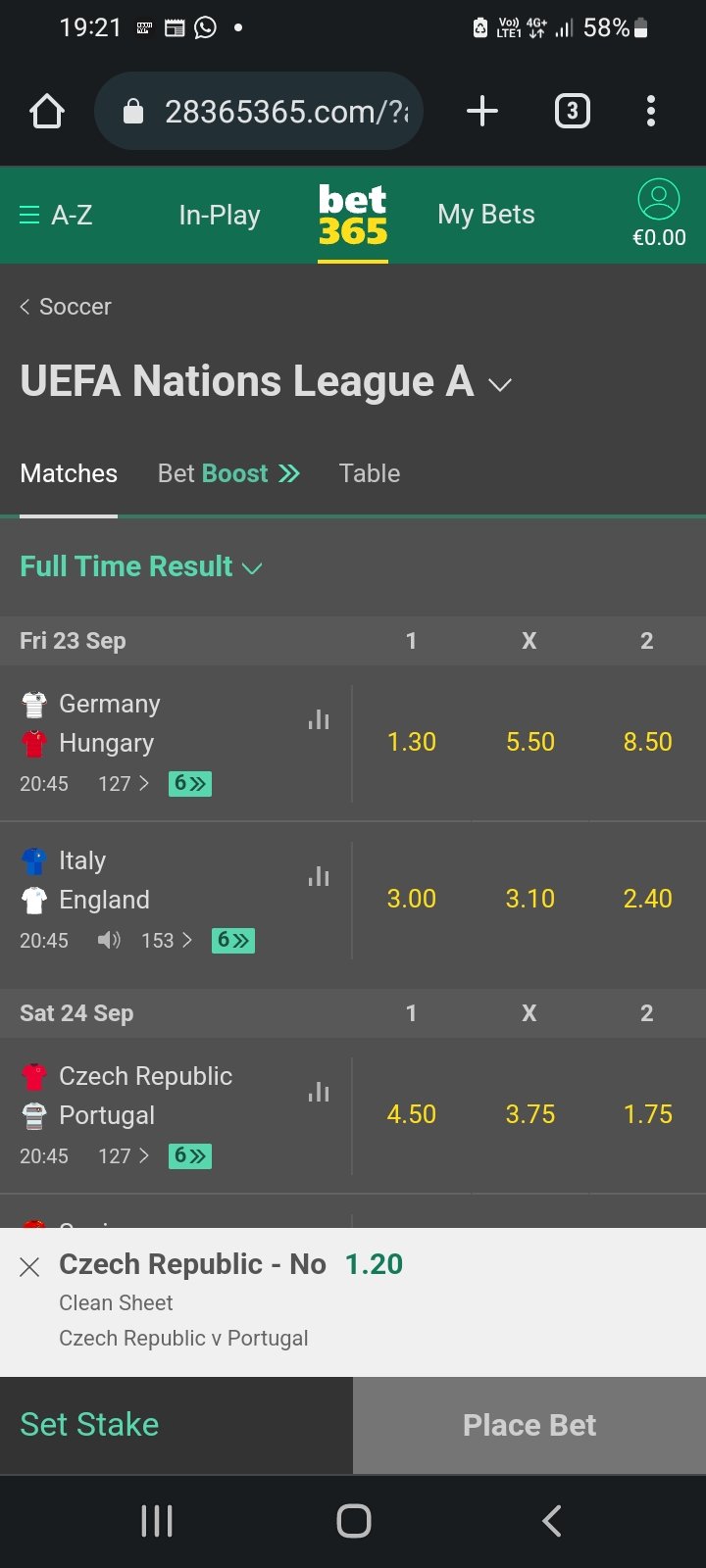Open a new browser tab
Screen dimensions: 706x1568
pyautogui.click(x=481, y=111)
